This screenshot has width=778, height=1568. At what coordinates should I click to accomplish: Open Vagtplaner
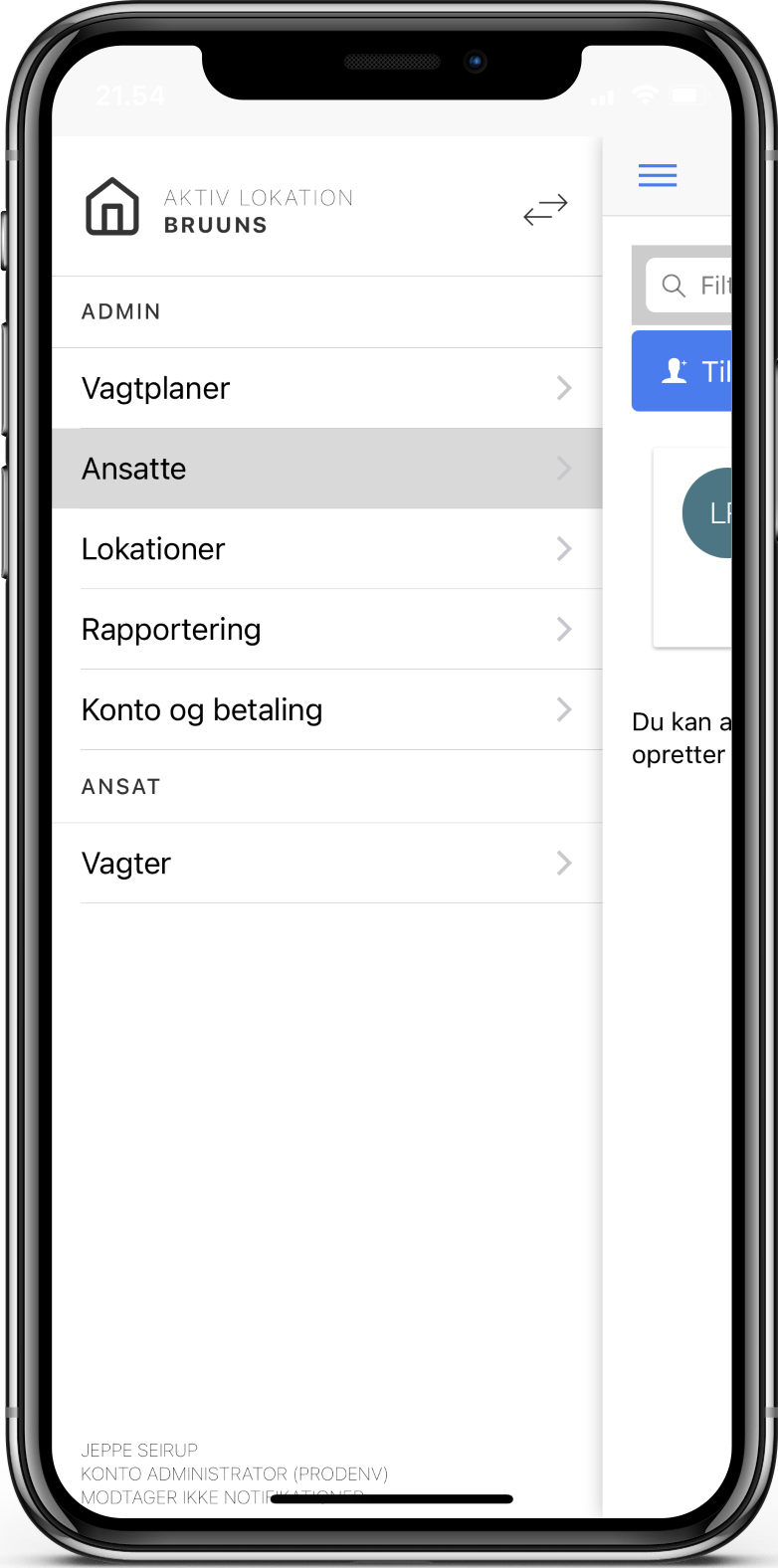tap(326, 388)
